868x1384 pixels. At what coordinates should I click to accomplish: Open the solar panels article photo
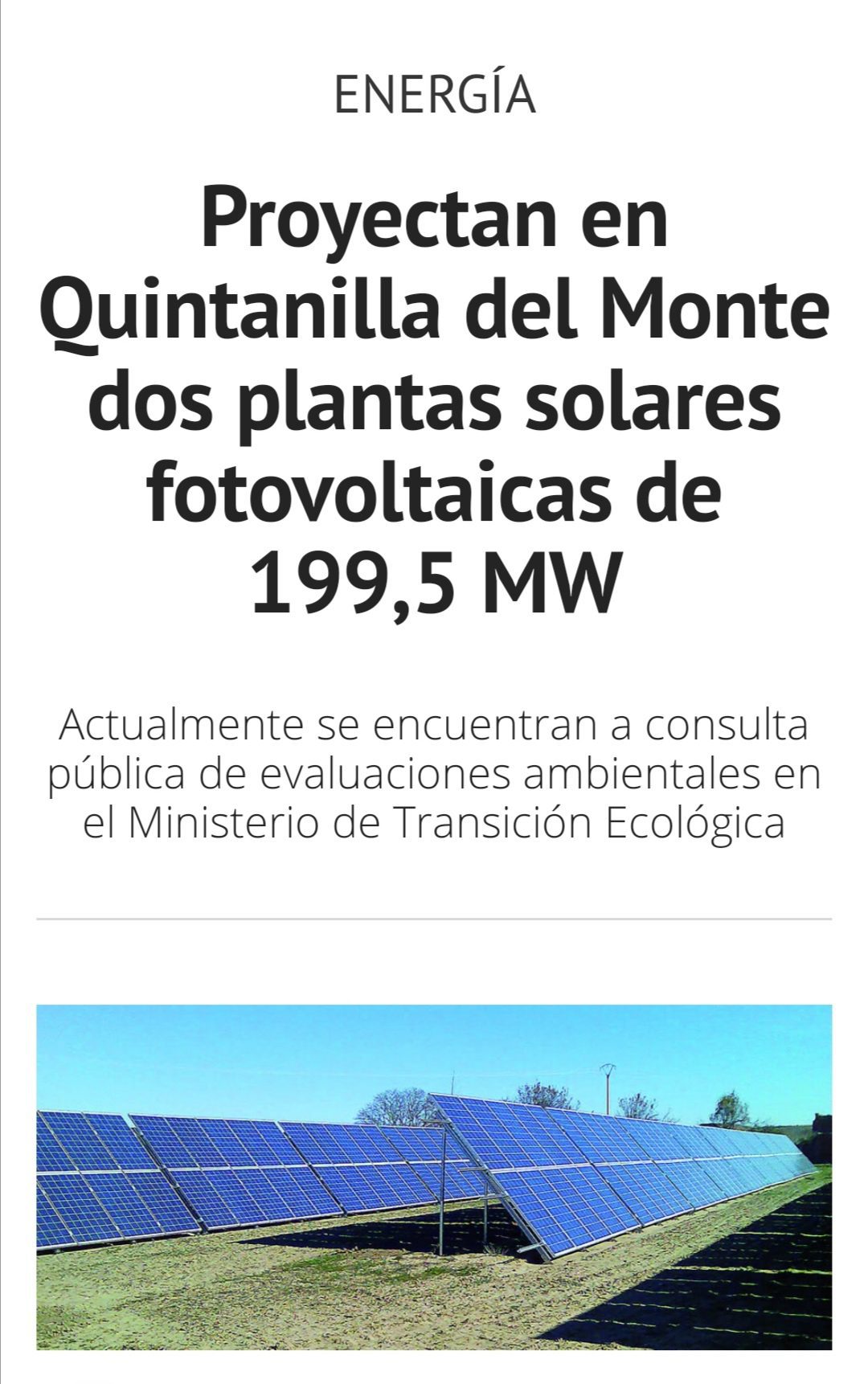tap(434, 1176)
